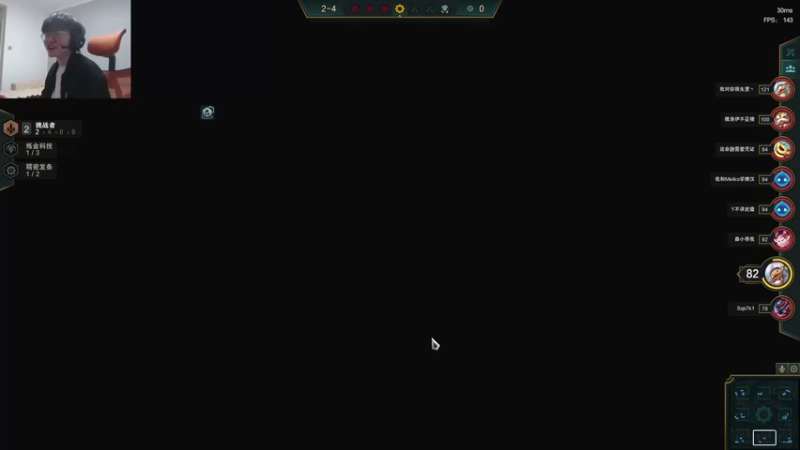View the board of player Sqs7k1
The image size is (800, 450).
(x=783, y=308)
